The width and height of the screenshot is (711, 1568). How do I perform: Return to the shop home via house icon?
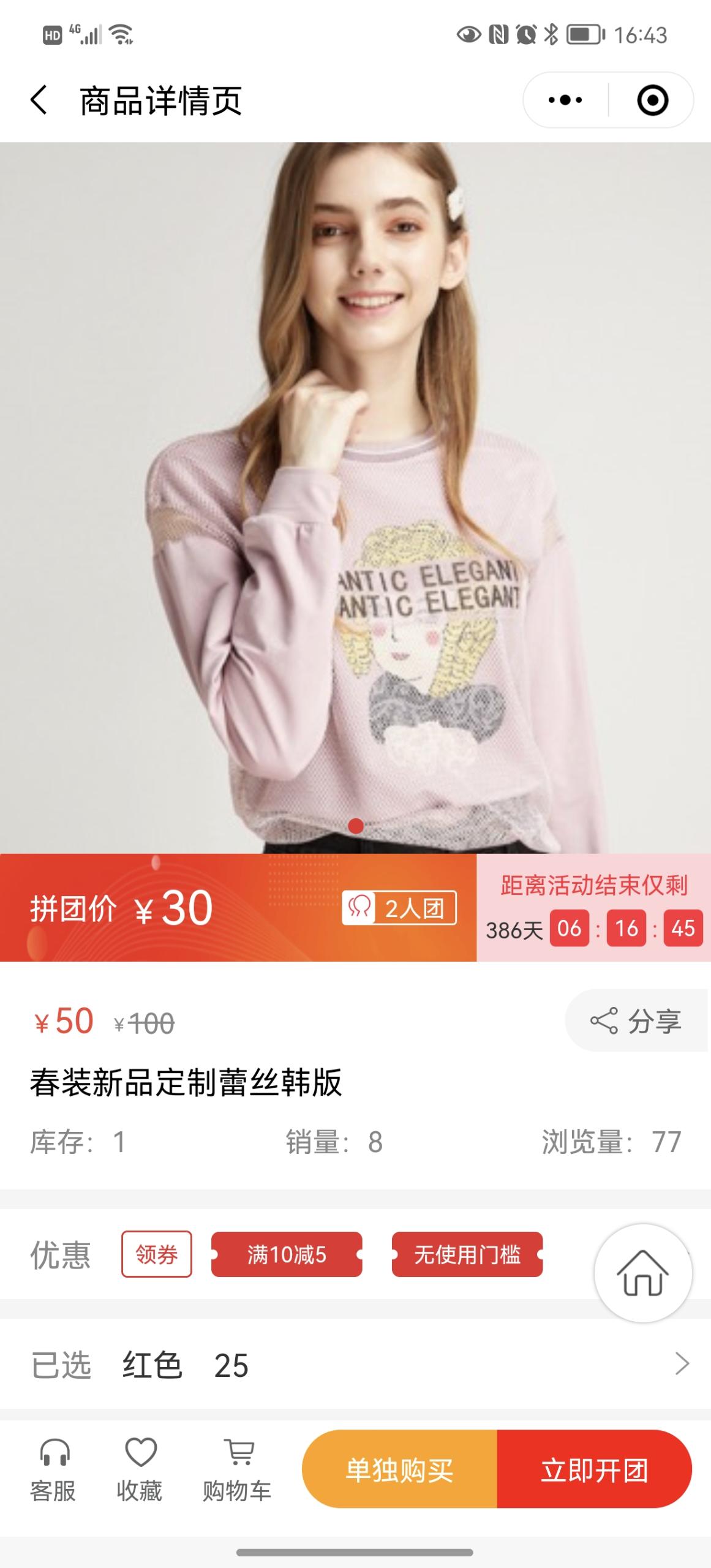click(x=642, y=1273)
